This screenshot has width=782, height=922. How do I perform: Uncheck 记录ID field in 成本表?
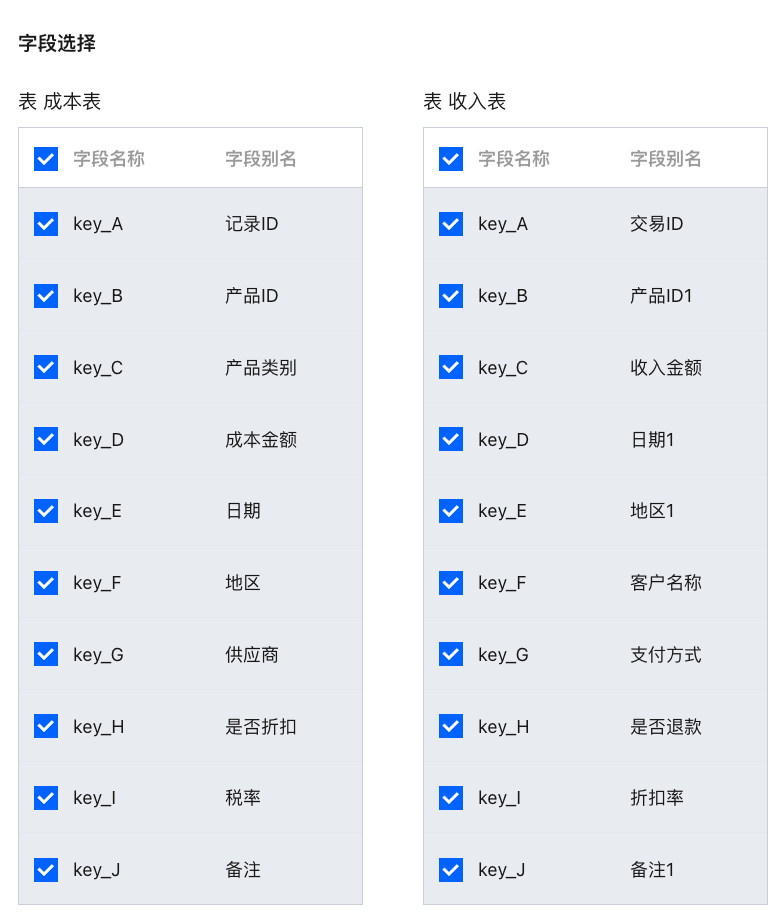click(46, 224)
